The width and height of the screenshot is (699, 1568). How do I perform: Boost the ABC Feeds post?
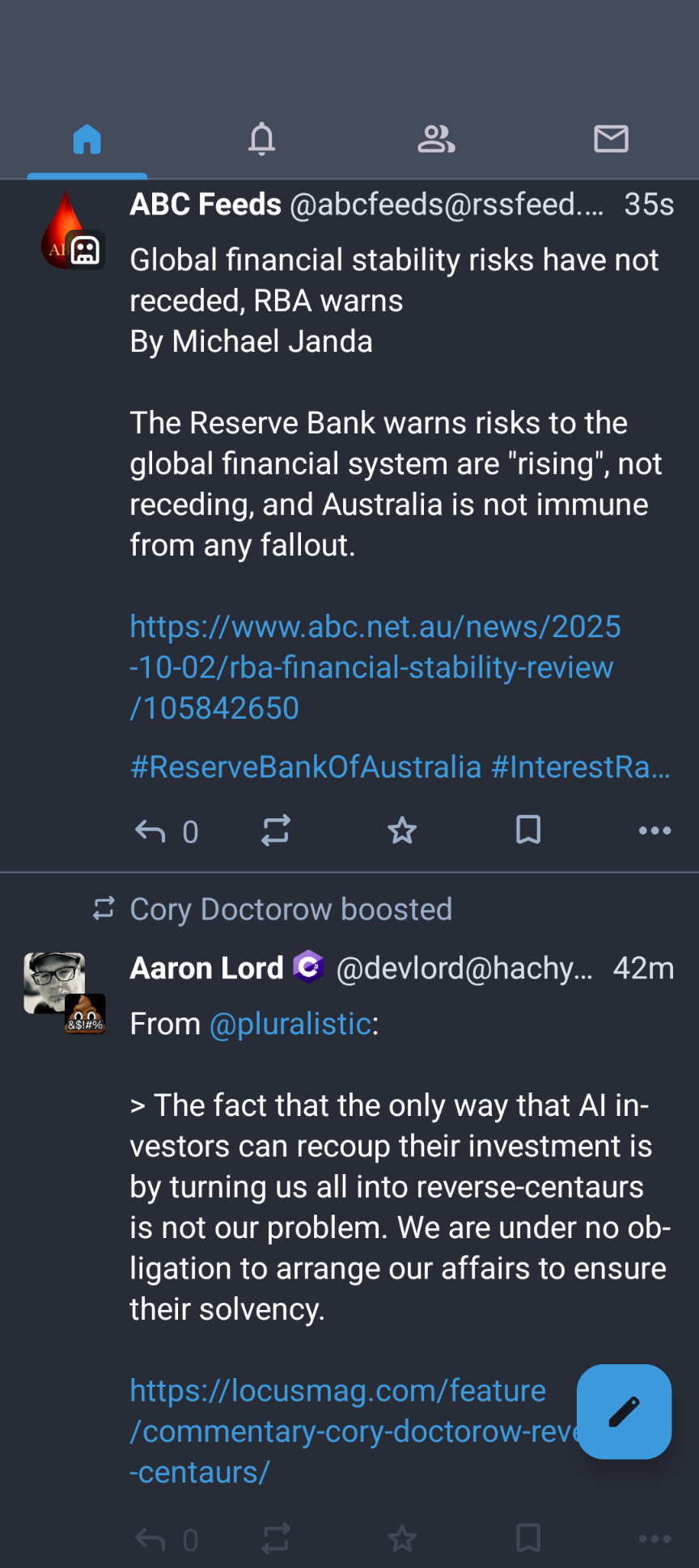coord(276,830)
